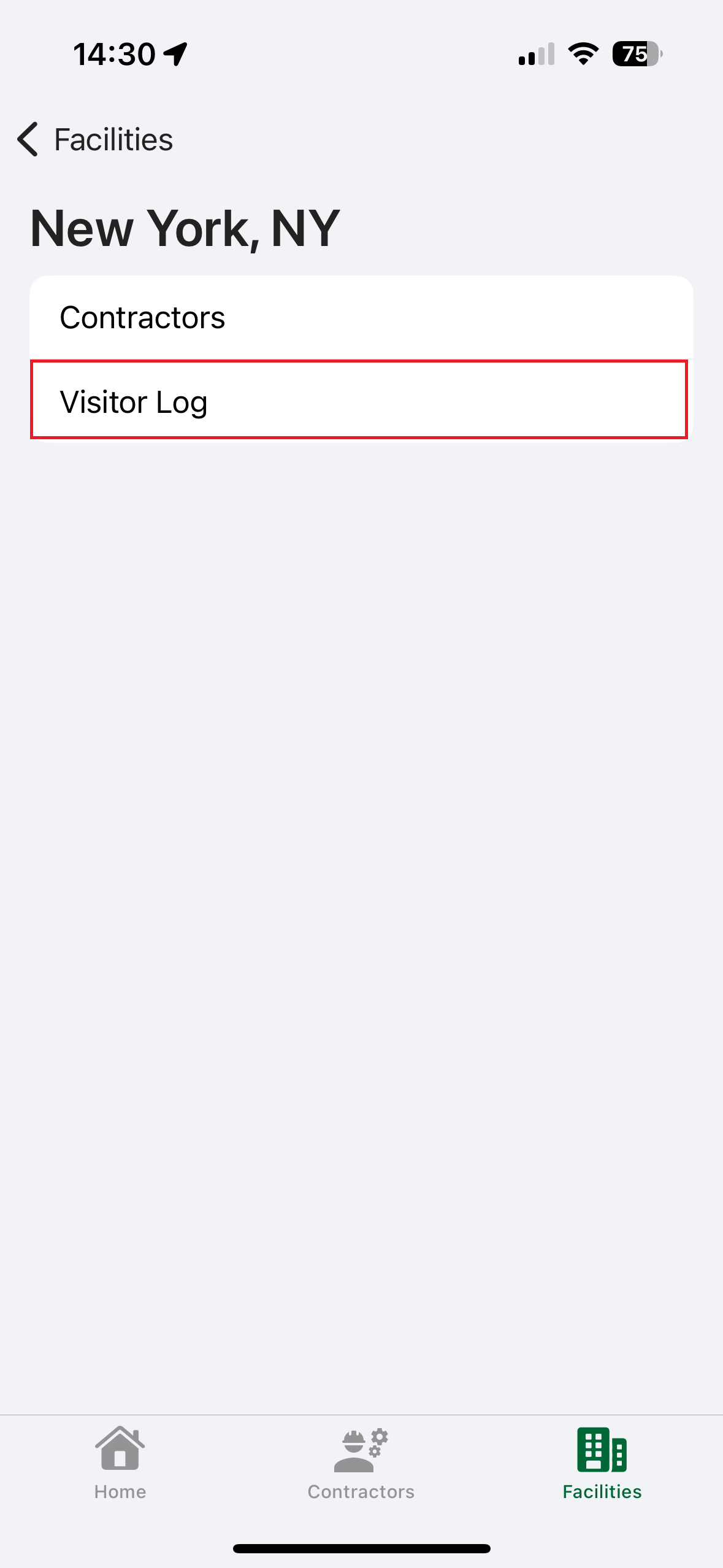This screenshot has height=1568, width=723.
Task: Switch to the Contractors tab
Action: [x=361, y=1464]
